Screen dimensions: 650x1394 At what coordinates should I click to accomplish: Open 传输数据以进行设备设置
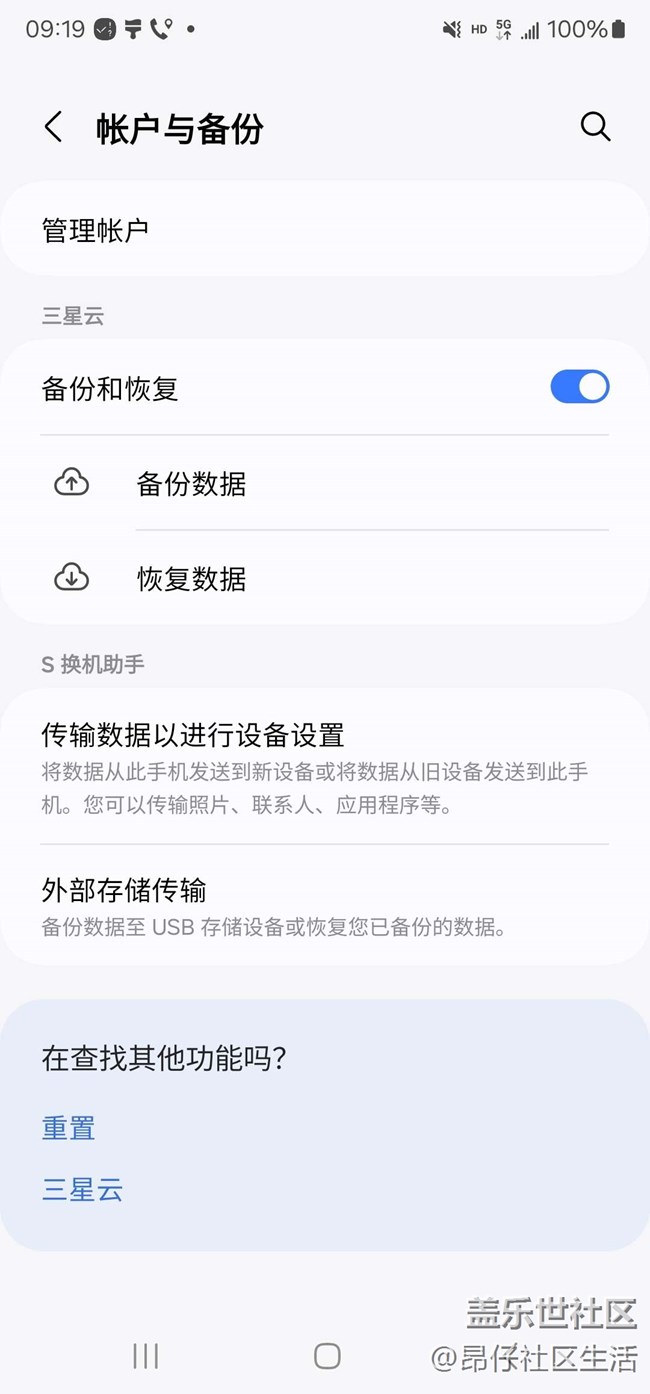(325, 766)
